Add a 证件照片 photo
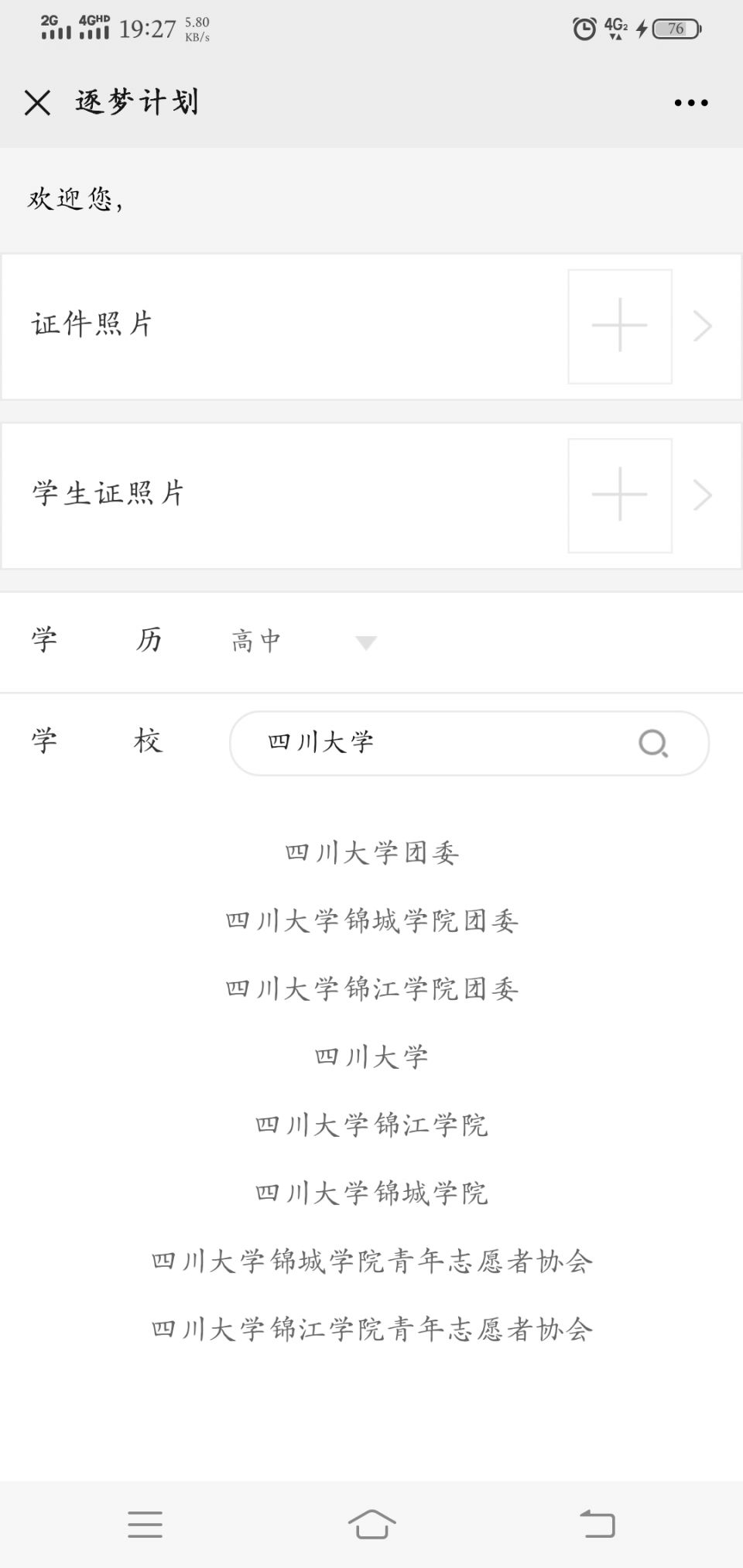This screenshot has width=743, height=1568. (x=619, y=326)
